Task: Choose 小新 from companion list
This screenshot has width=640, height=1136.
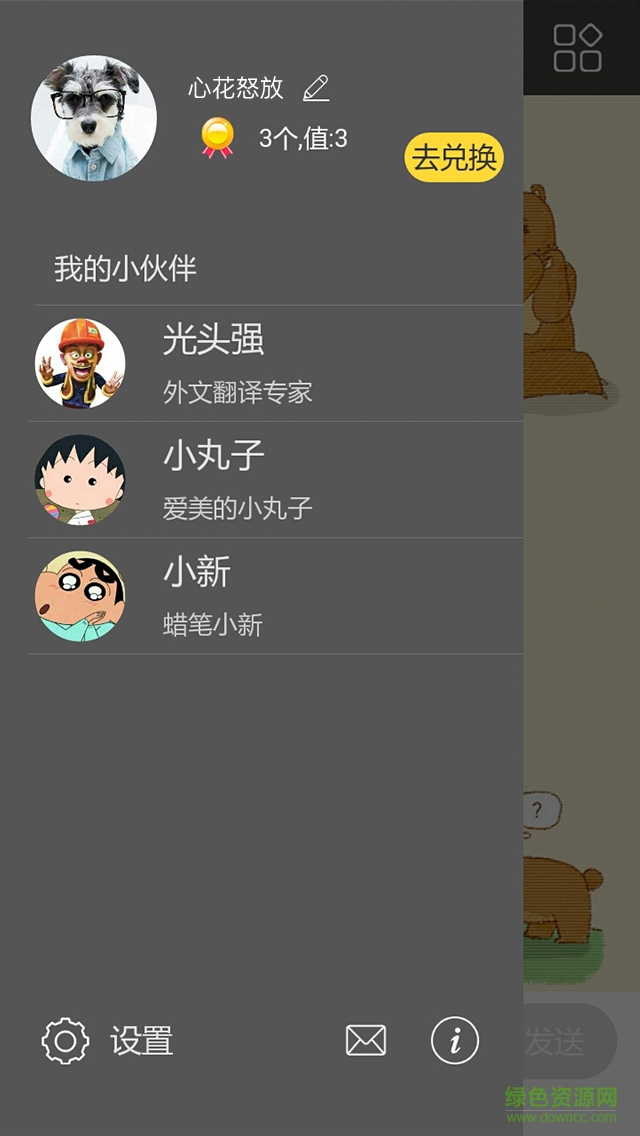Action: click(x=275, y=596)
